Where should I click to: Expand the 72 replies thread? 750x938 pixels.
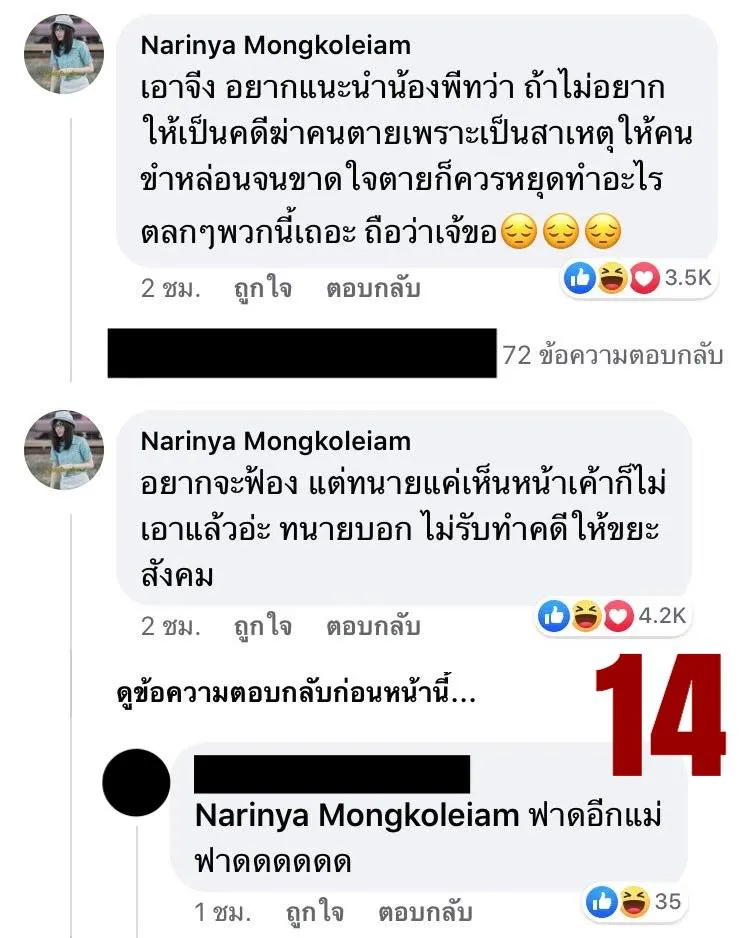coord(614,354)
